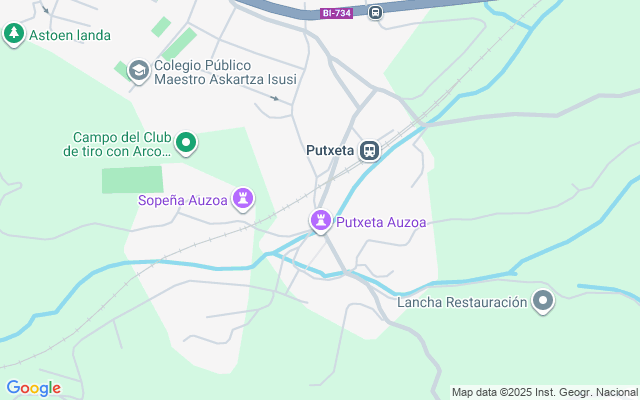
Task: Open the Lancha Restauración marker
Action: 543,301
